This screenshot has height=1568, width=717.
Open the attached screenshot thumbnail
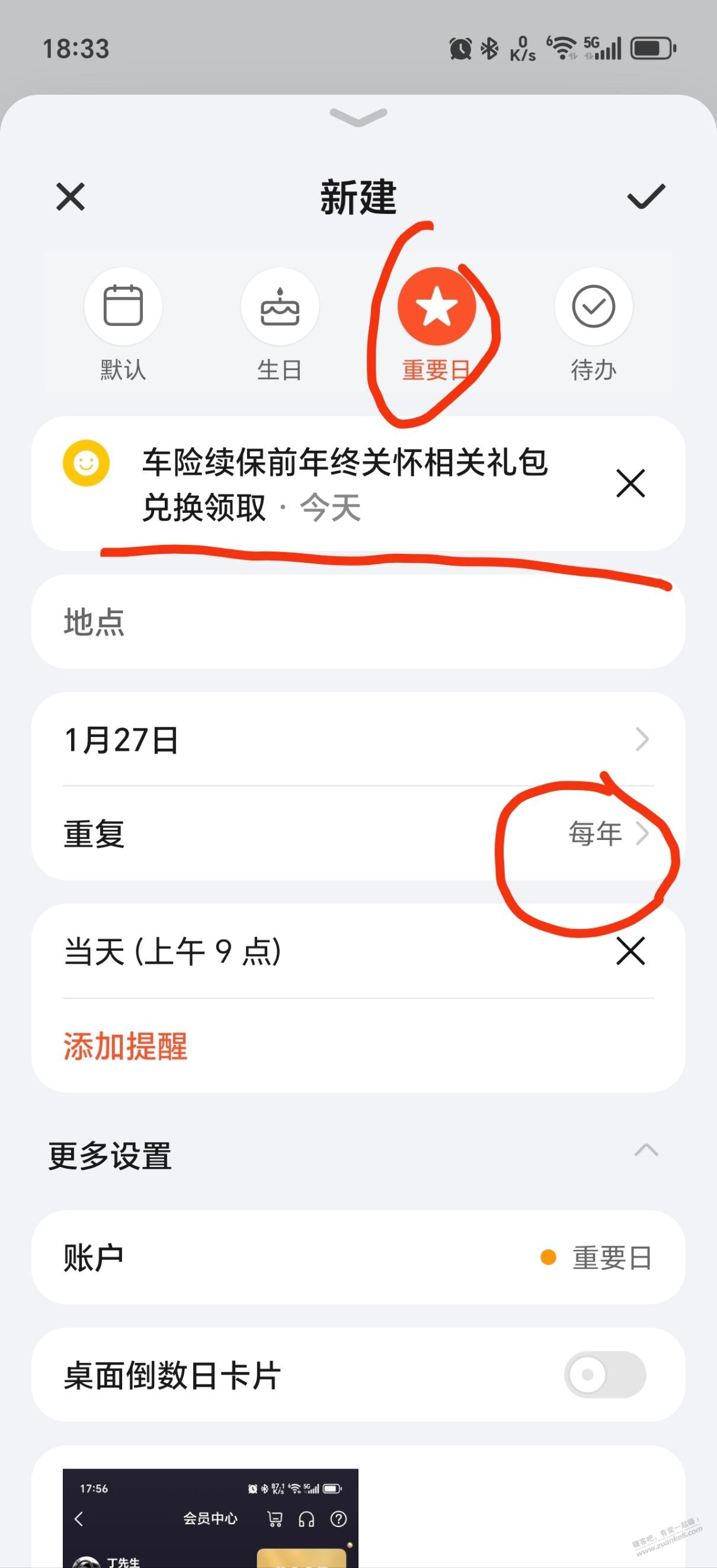coord(210,1518)
